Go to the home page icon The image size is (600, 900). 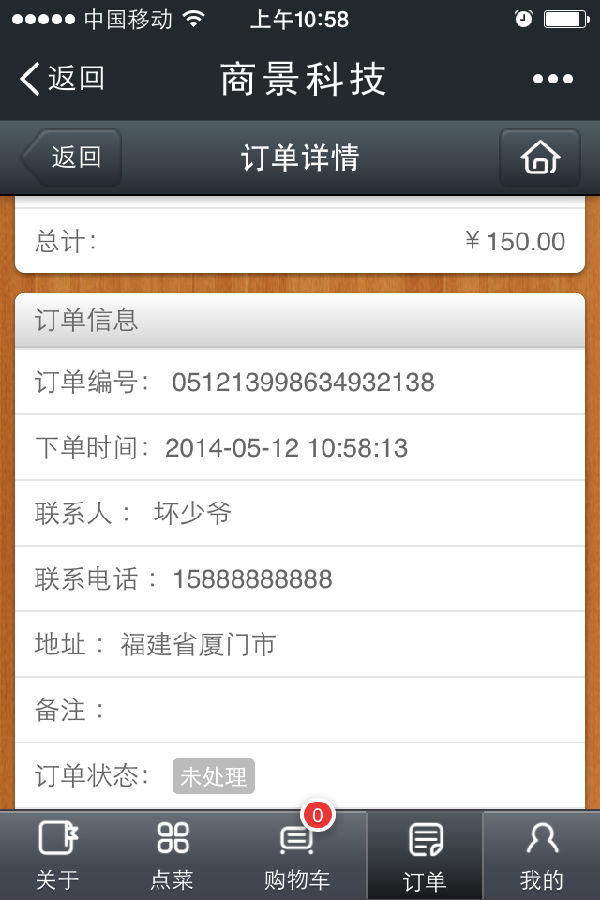pyautogui.click(x=540, y=158)
